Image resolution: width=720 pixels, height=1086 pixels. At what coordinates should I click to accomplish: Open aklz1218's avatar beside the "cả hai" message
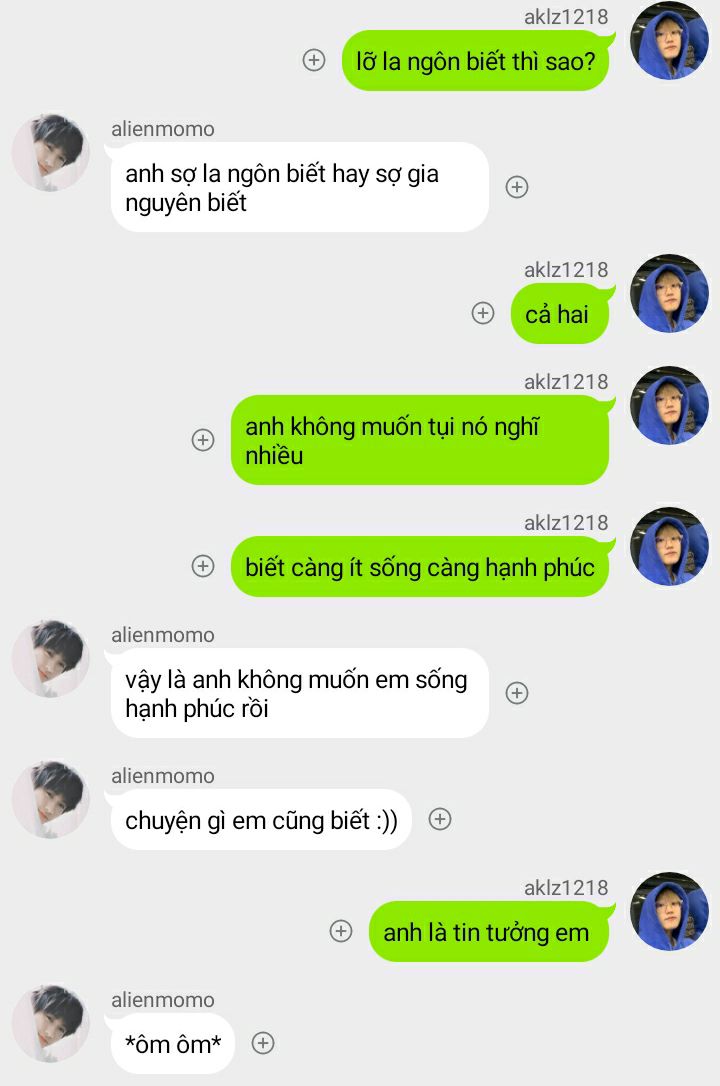coord(669,294)
